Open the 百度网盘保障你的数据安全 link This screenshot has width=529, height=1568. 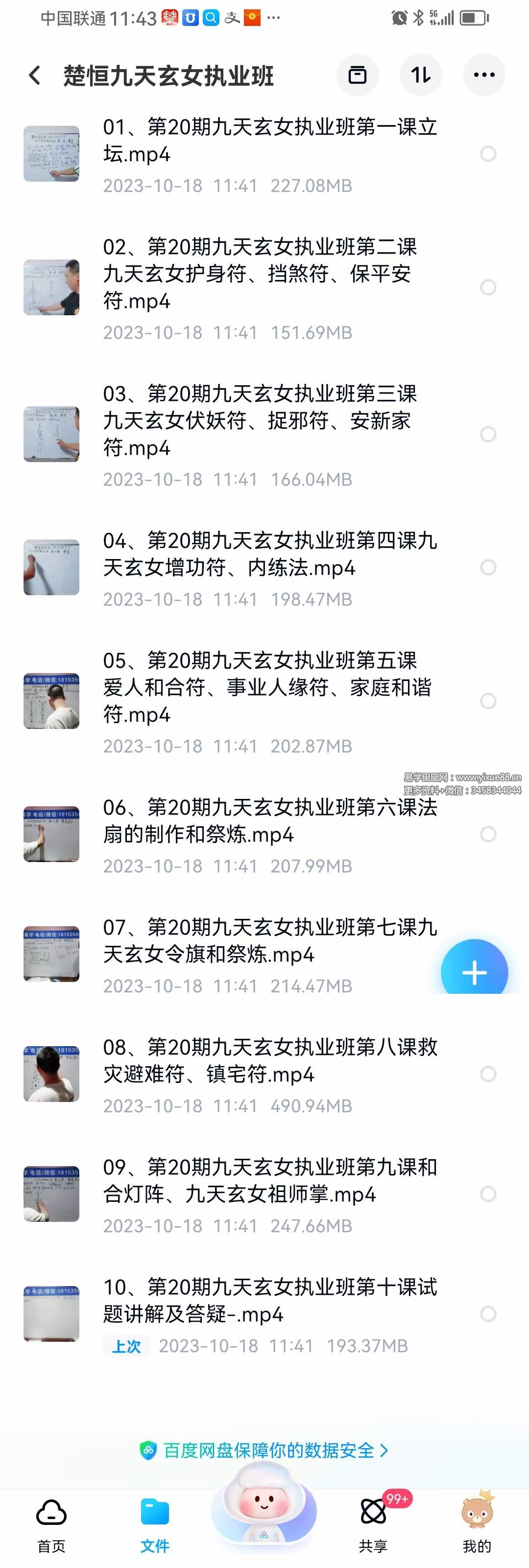pyautogui.click(x=268, y=1451)
